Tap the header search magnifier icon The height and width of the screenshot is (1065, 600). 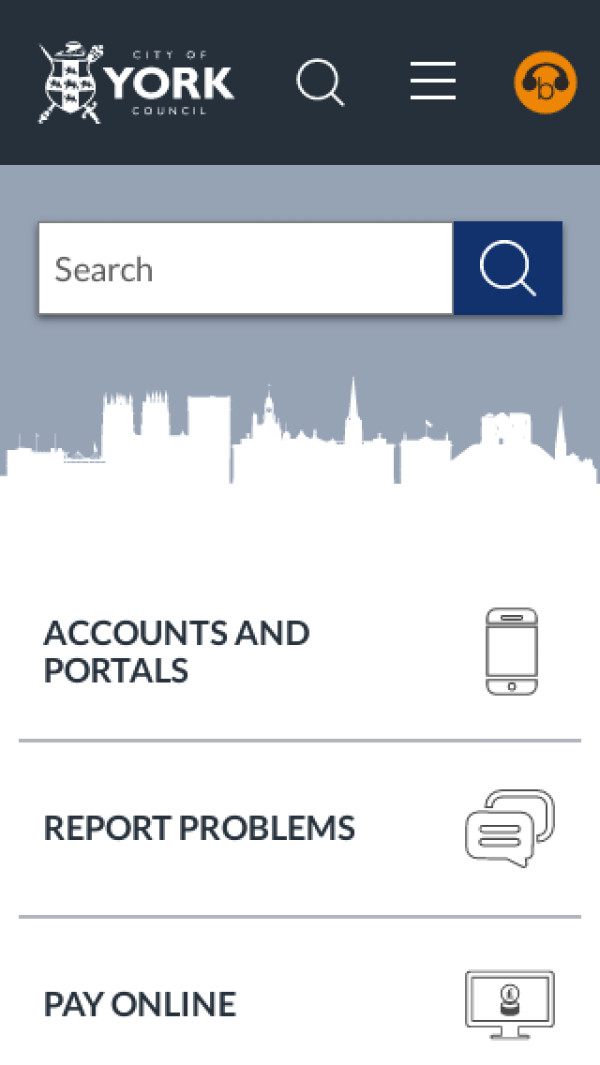click(x=320, y=82)
